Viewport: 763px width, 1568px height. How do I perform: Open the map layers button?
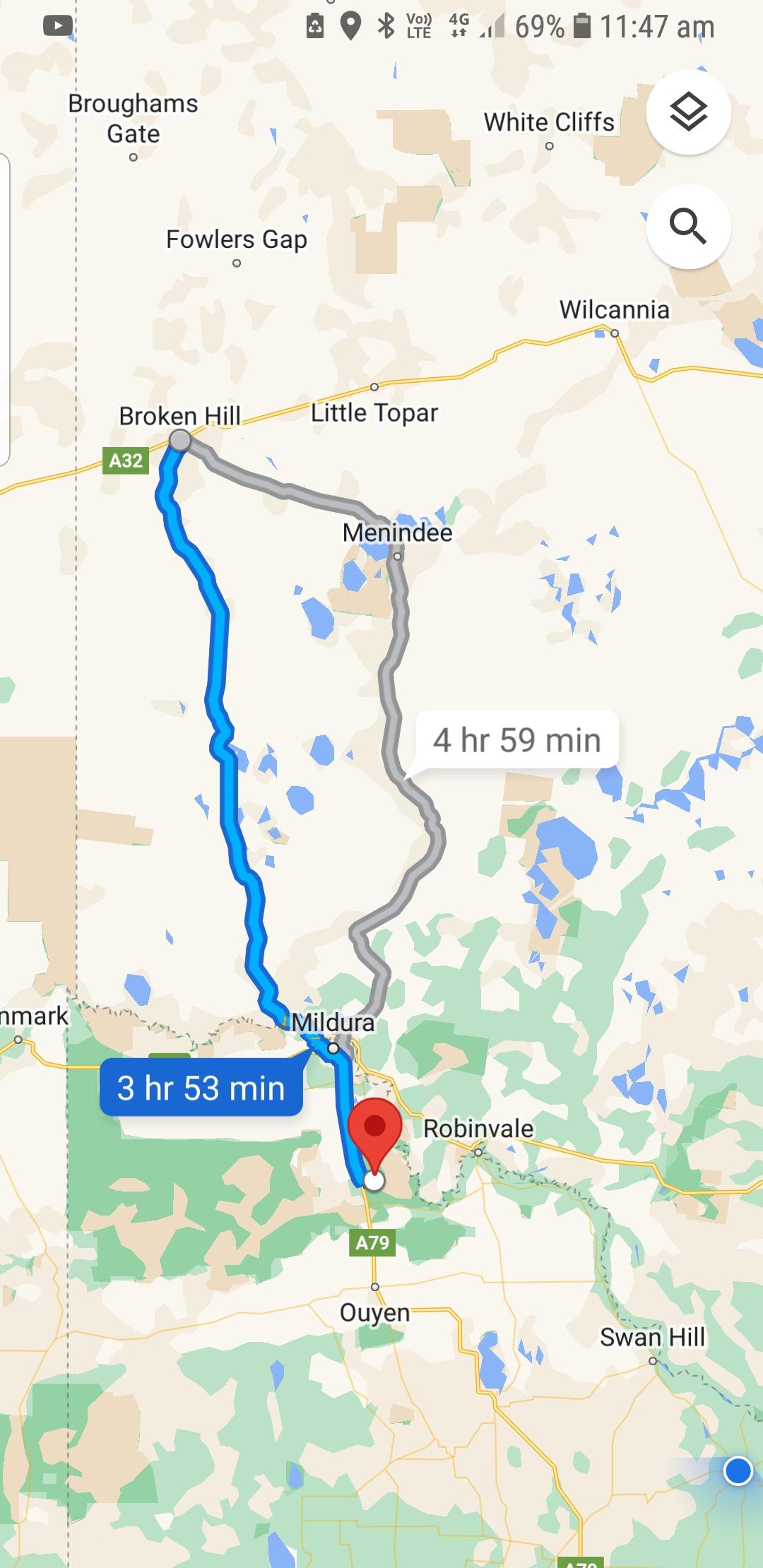(688, 112)
